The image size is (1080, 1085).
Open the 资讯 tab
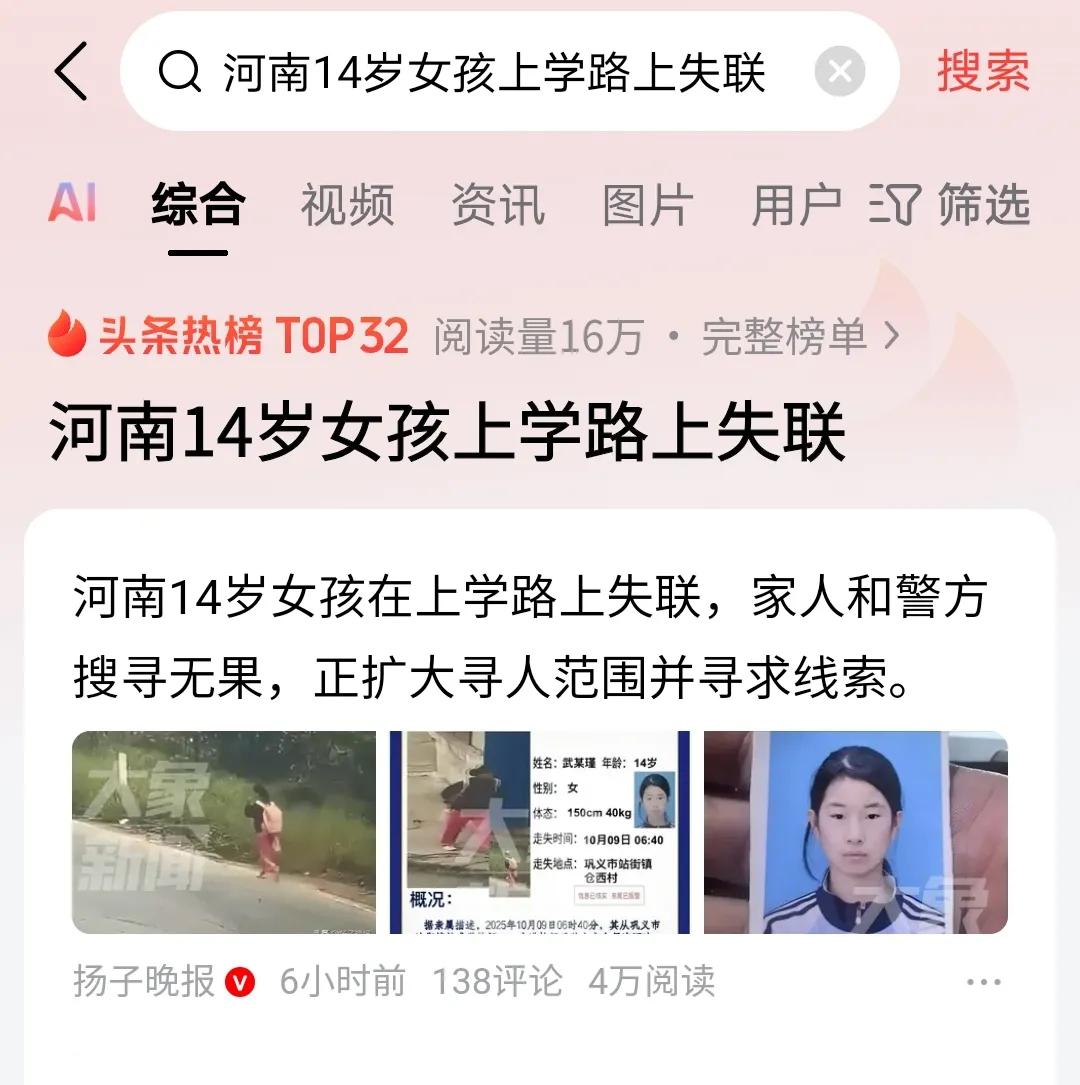tap(498, 205)
